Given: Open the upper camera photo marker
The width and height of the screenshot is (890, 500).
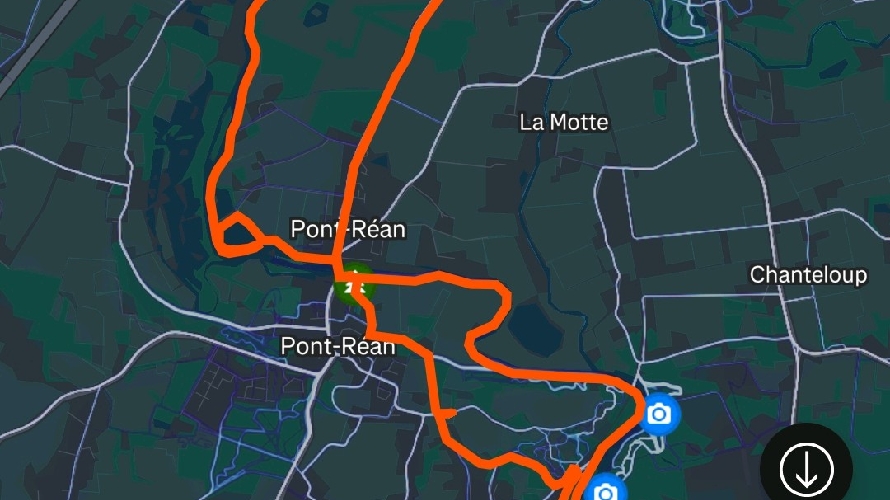Looking at the screenshot, I should tap(658, 412).
